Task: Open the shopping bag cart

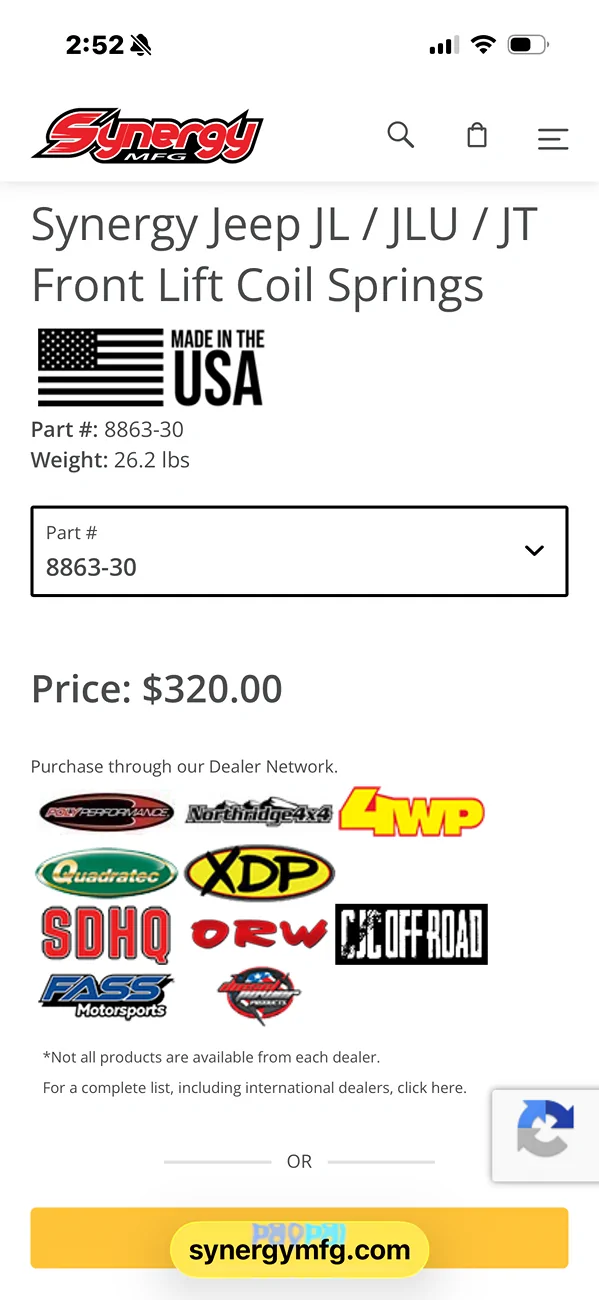Action: [x=477, y=135]
